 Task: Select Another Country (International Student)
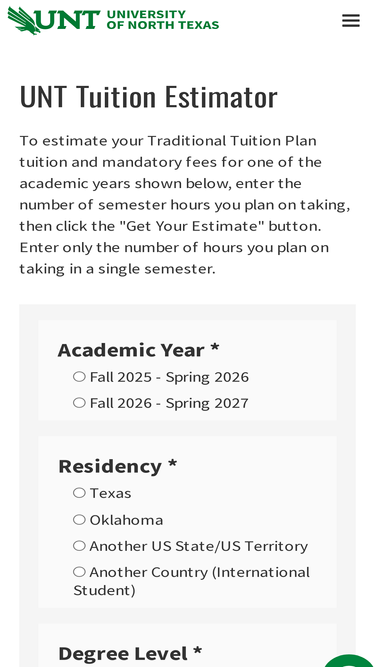[79, 572]
